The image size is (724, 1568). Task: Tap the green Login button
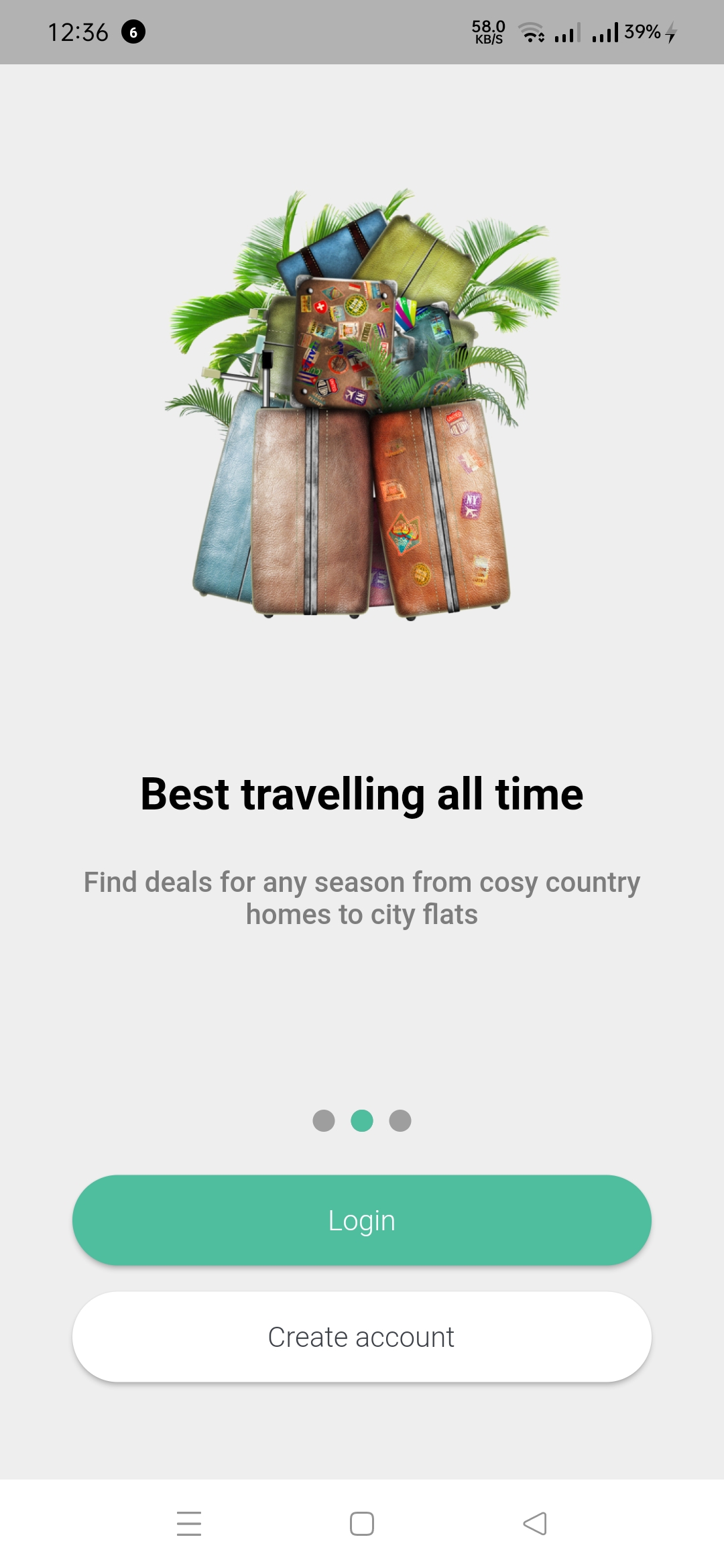click(362, 1220)
